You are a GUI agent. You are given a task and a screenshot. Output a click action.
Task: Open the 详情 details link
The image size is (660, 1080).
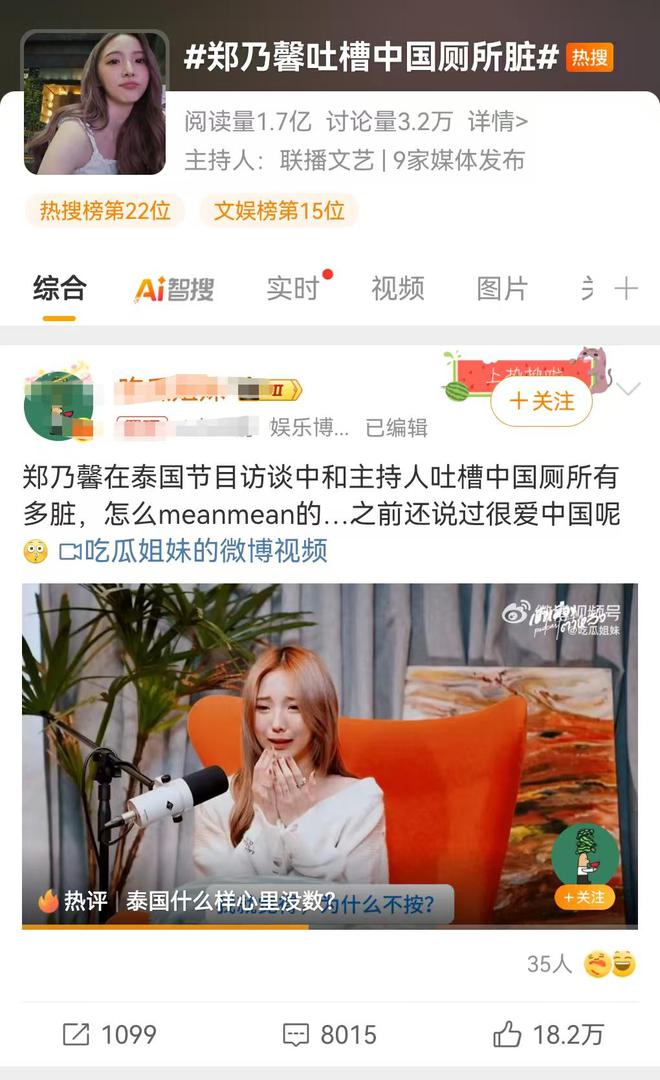click(x=498, y=122)
